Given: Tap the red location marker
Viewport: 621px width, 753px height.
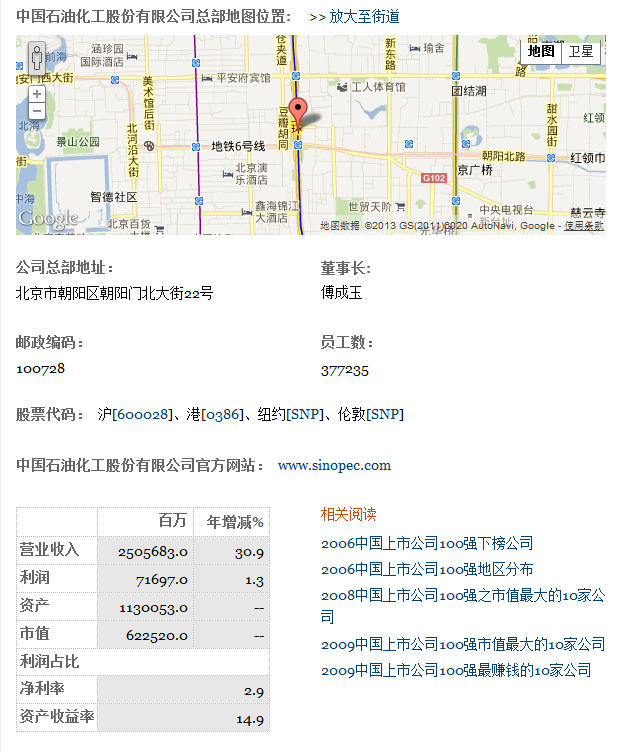Looking at the screenshot, I should point(297,111).
